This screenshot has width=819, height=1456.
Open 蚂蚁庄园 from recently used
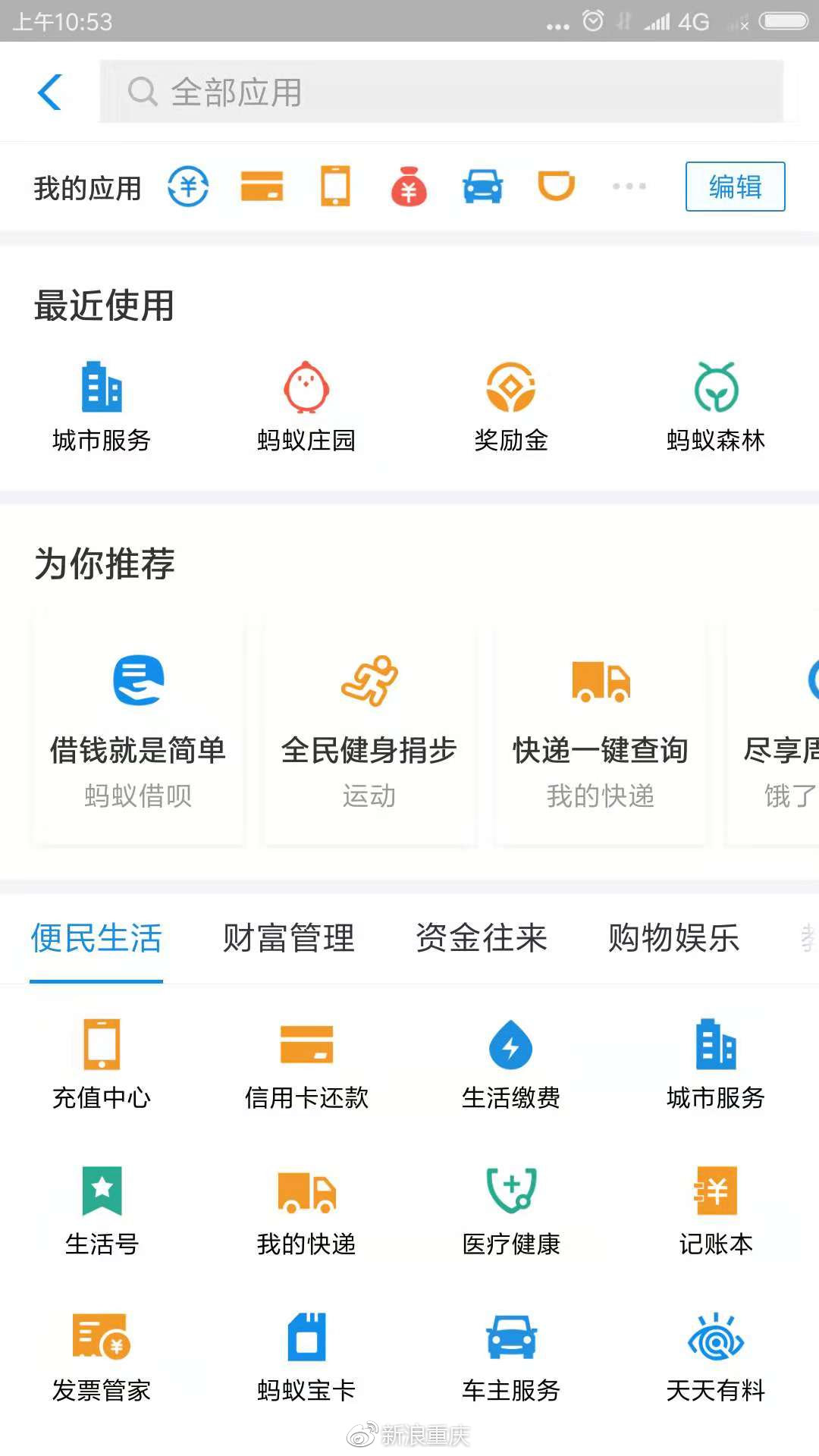[306, 407]
